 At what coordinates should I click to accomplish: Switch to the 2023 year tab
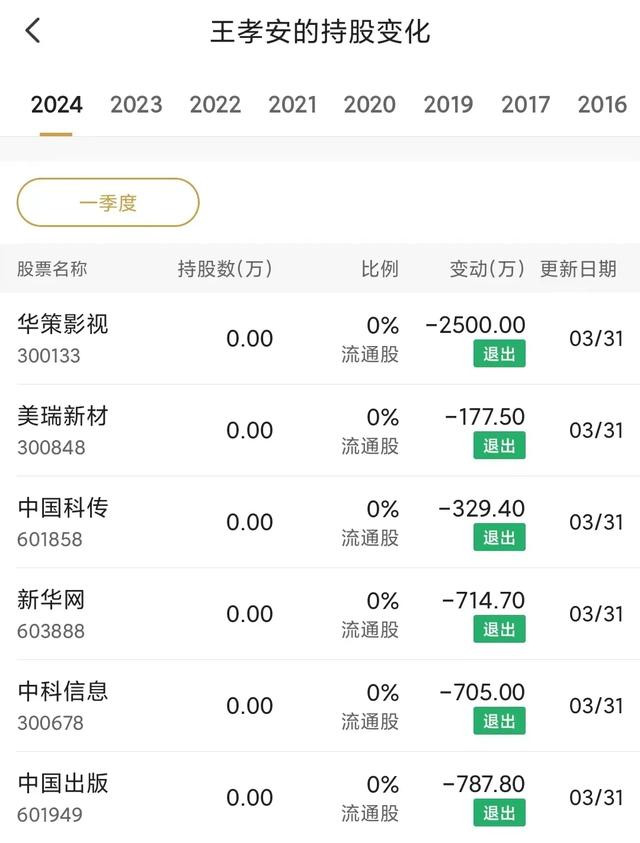point(136,104)
